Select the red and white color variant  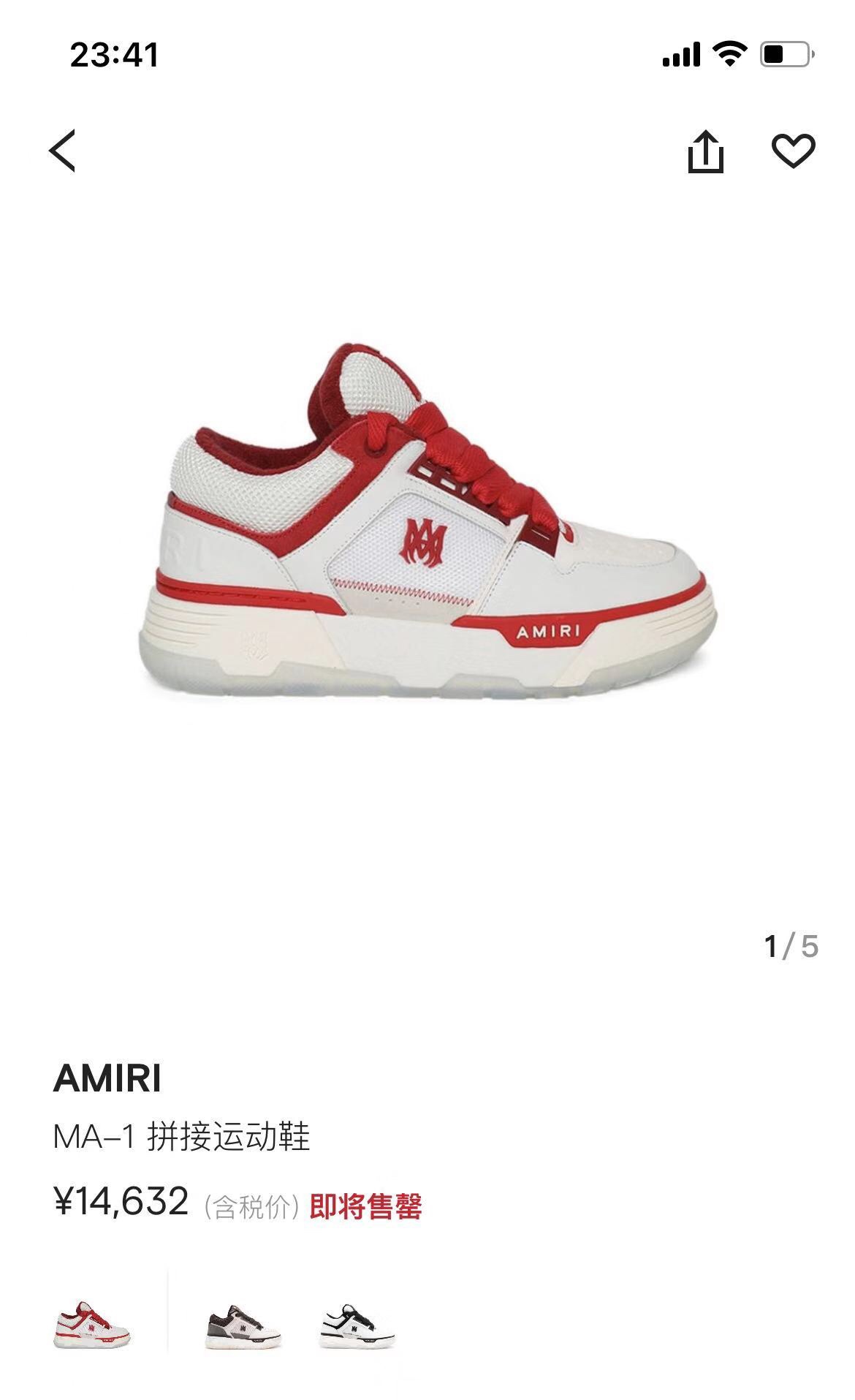92,1324
